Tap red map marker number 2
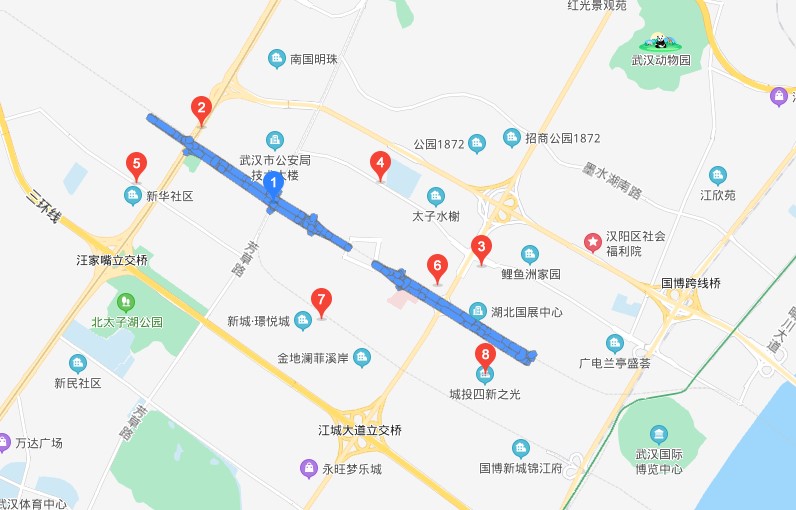The height and width of the screenshot is (510, 796). (201, 109)
